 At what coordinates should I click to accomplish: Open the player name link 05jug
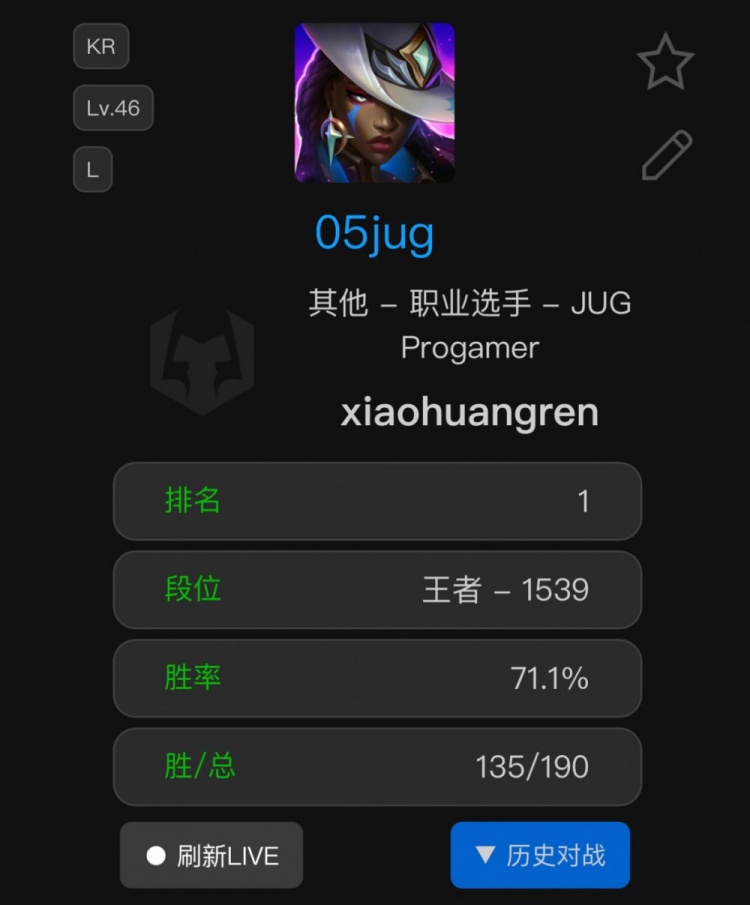coord(375,233)
